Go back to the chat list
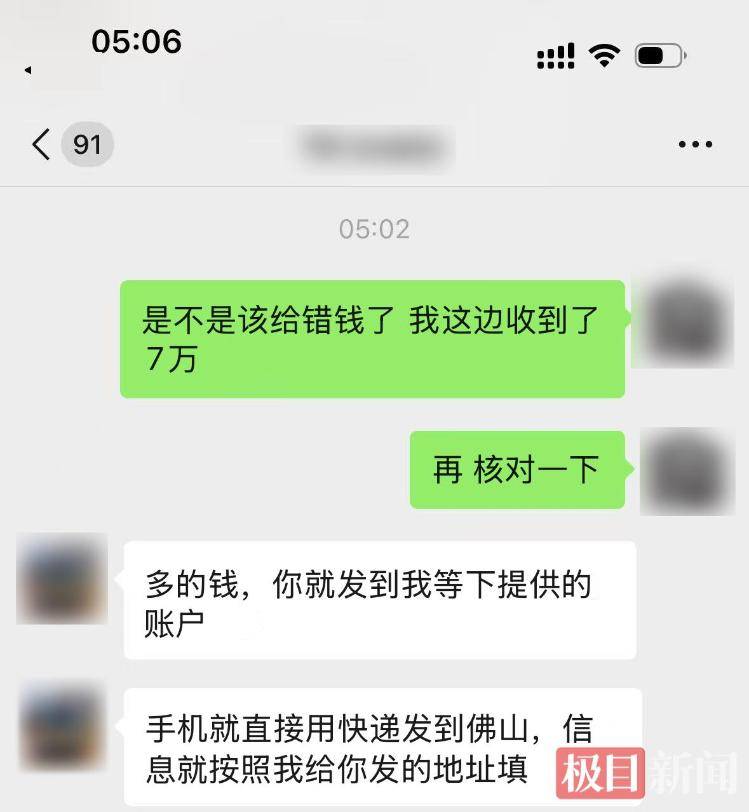 tap(41, 145)
